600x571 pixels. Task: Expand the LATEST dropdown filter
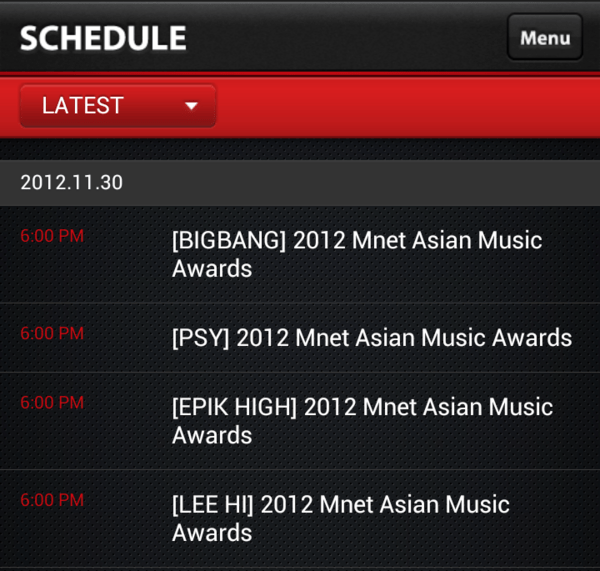pos(118,106)
